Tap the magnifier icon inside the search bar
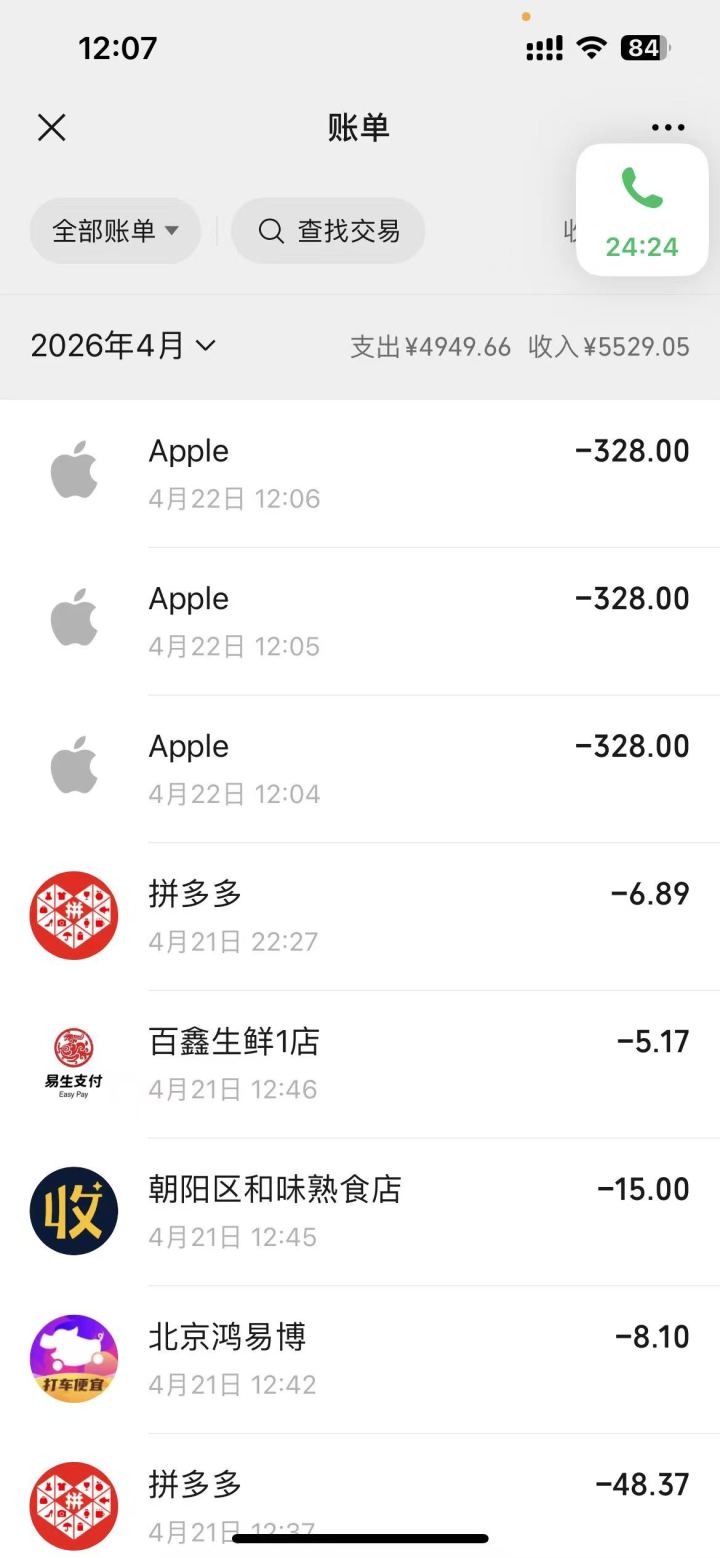 pos(270,231)
